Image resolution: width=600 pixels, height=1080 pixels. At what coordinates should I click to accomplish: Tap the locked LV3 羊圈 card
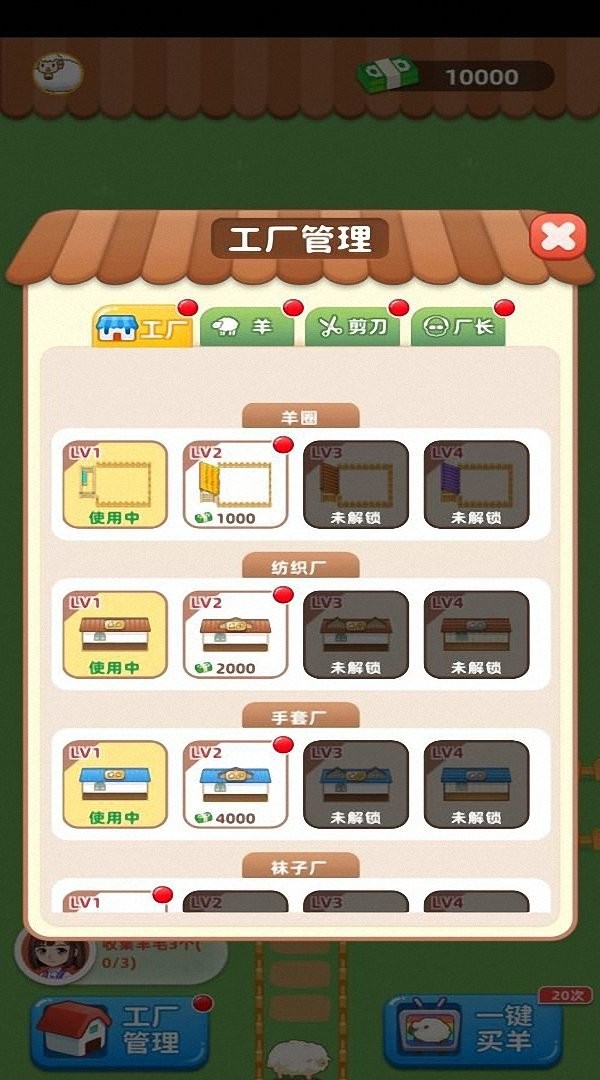(x=355, y=484)
